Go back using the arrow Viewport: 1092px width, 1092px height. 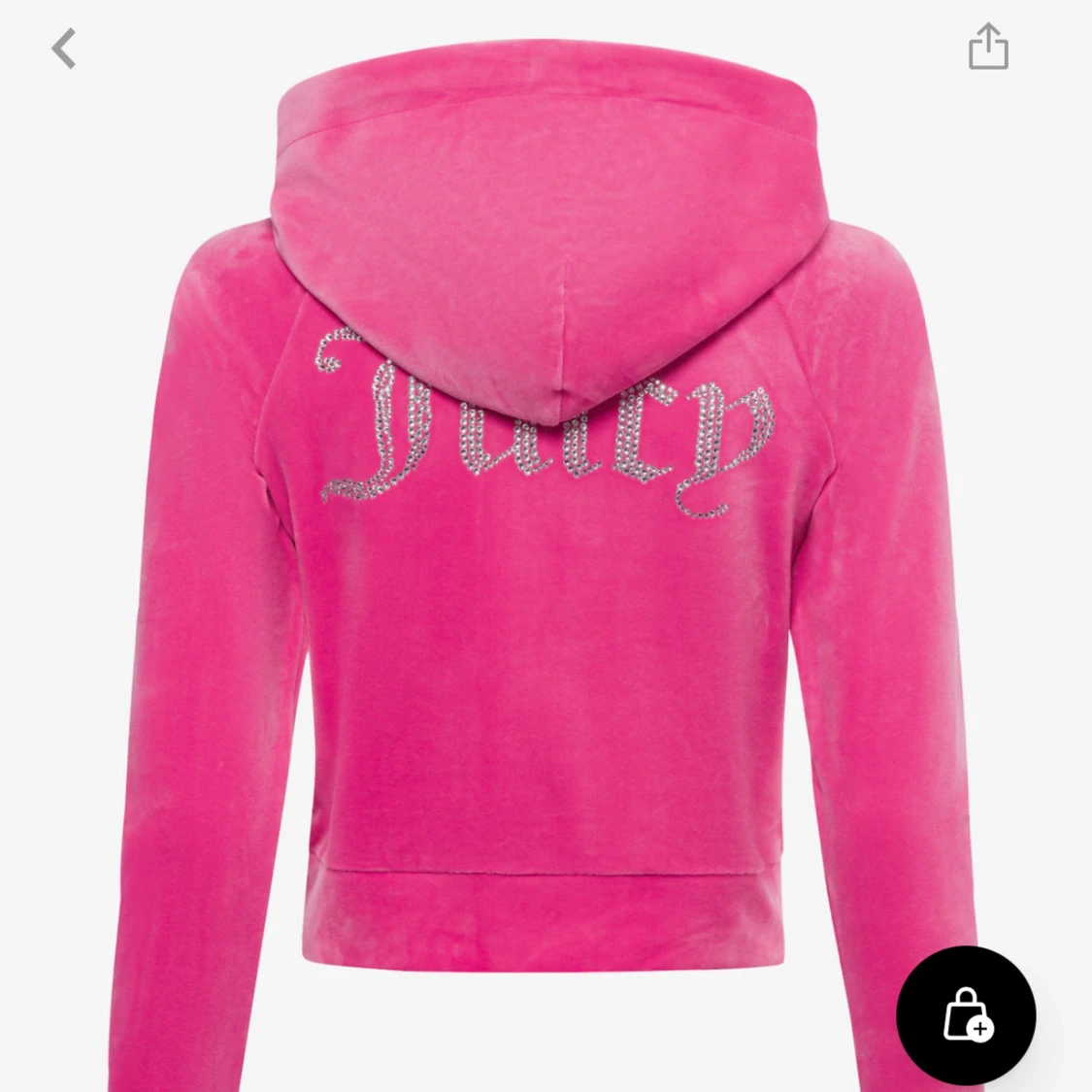click(x=64, y=49)
